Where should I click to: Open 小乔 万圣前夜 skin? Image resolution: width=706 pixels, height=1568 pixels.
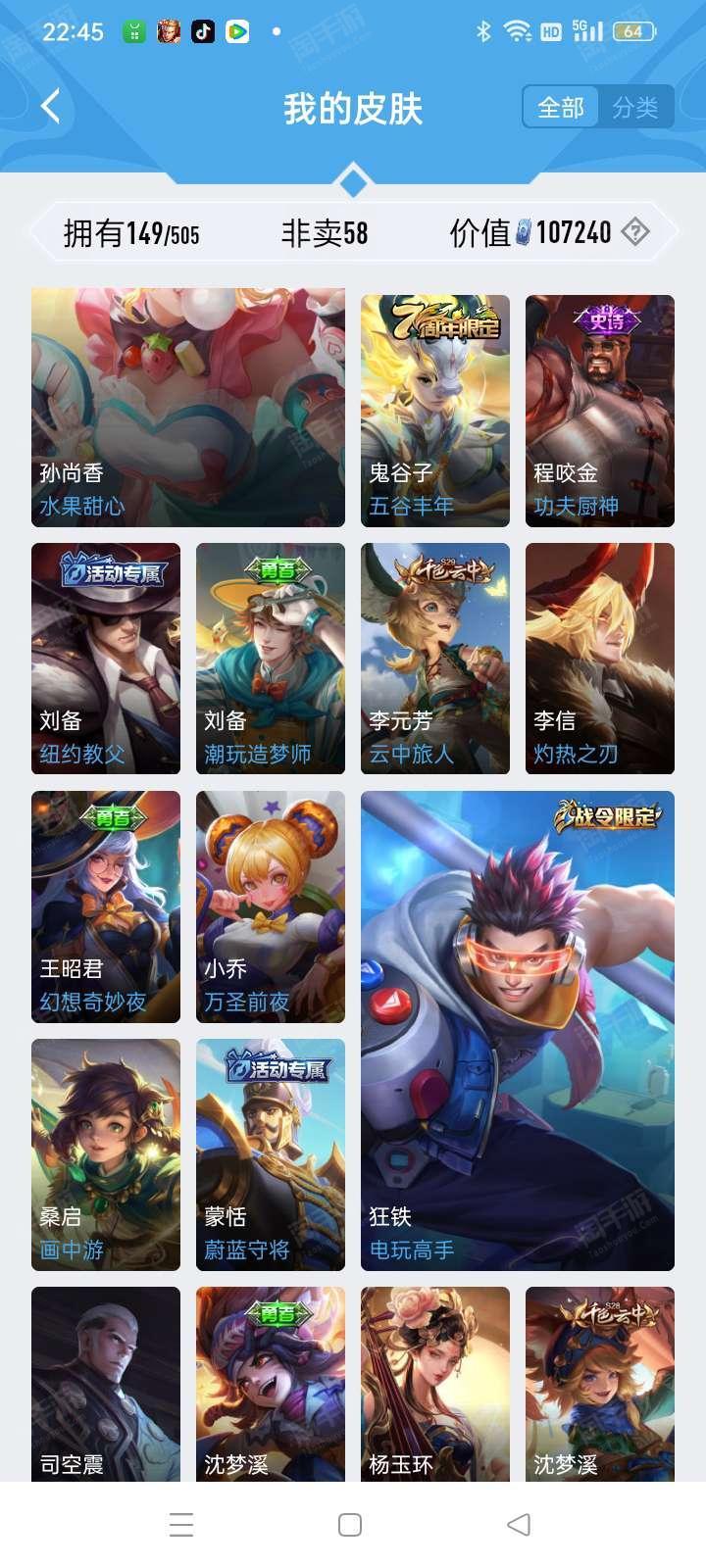(x=271, y=906)
